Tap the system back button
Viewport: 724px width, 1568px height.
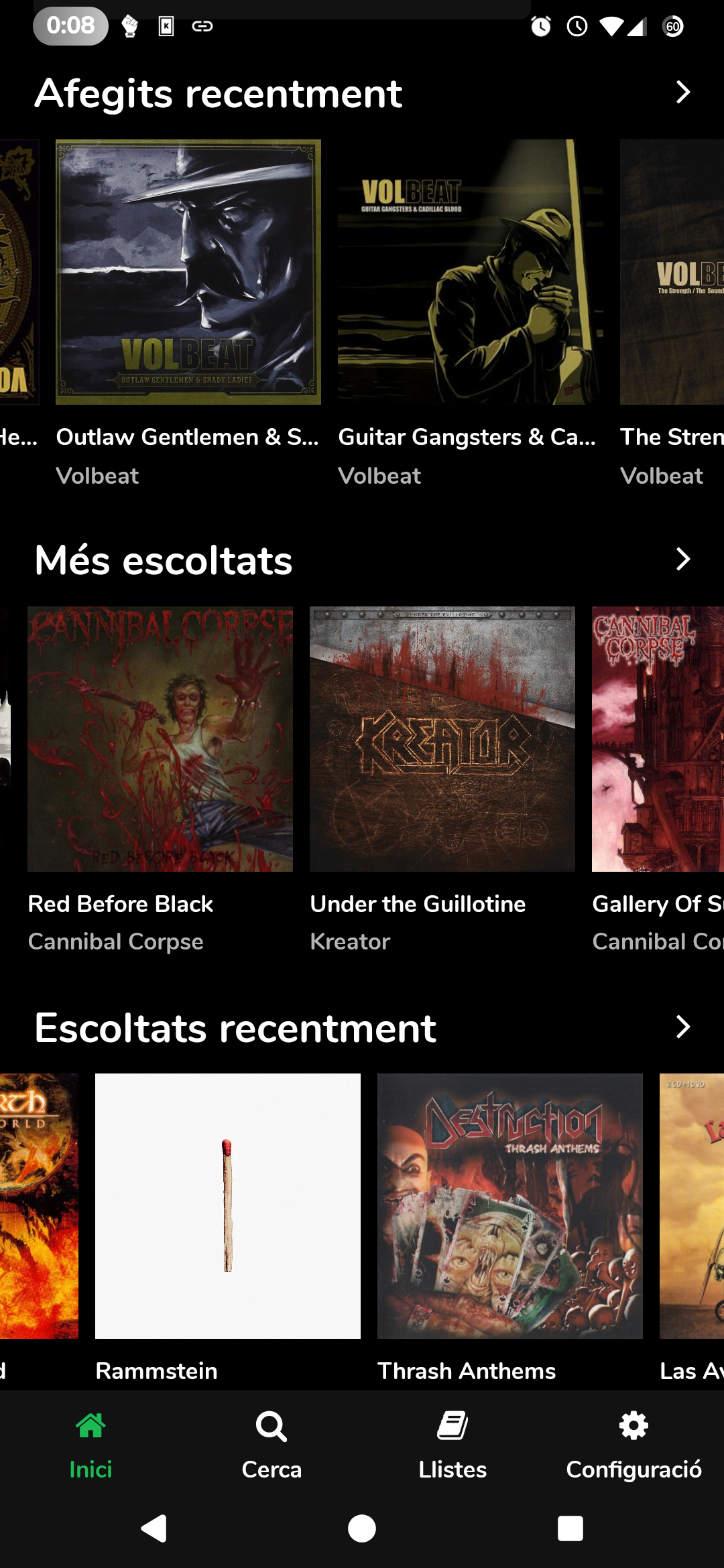[154, 1528]
